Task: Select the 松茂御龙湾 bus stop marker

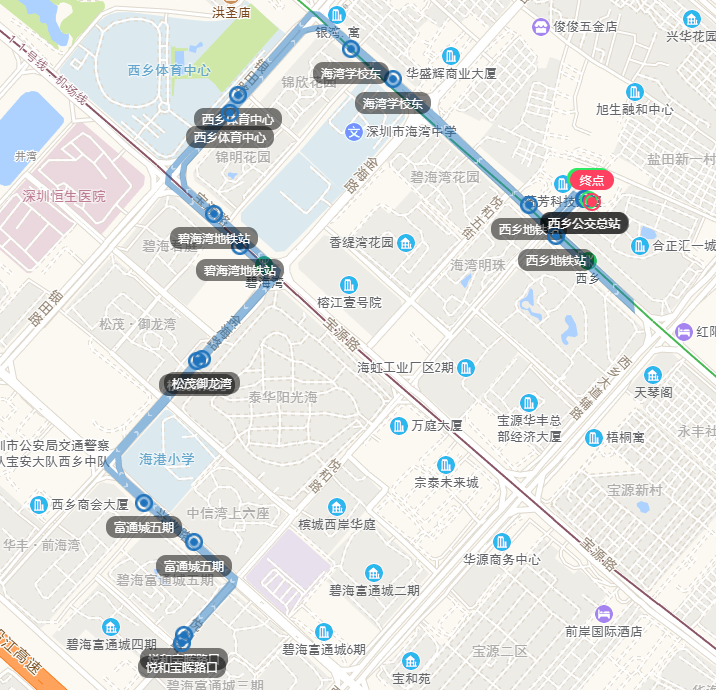Action: coord(199,360)
